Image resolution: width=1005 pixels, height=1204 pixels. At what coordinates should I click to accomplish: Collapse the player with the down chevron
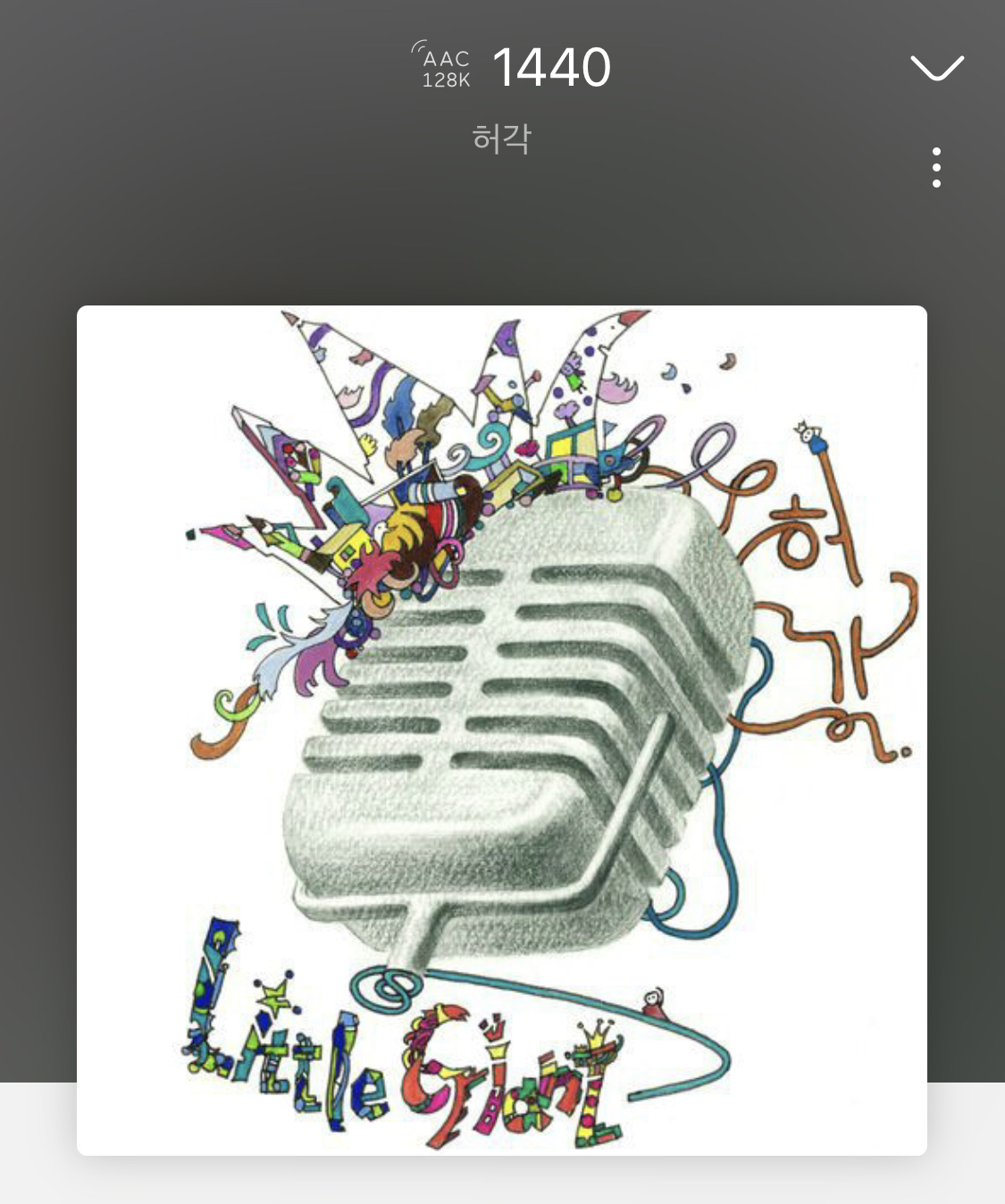tap(936, 68)
